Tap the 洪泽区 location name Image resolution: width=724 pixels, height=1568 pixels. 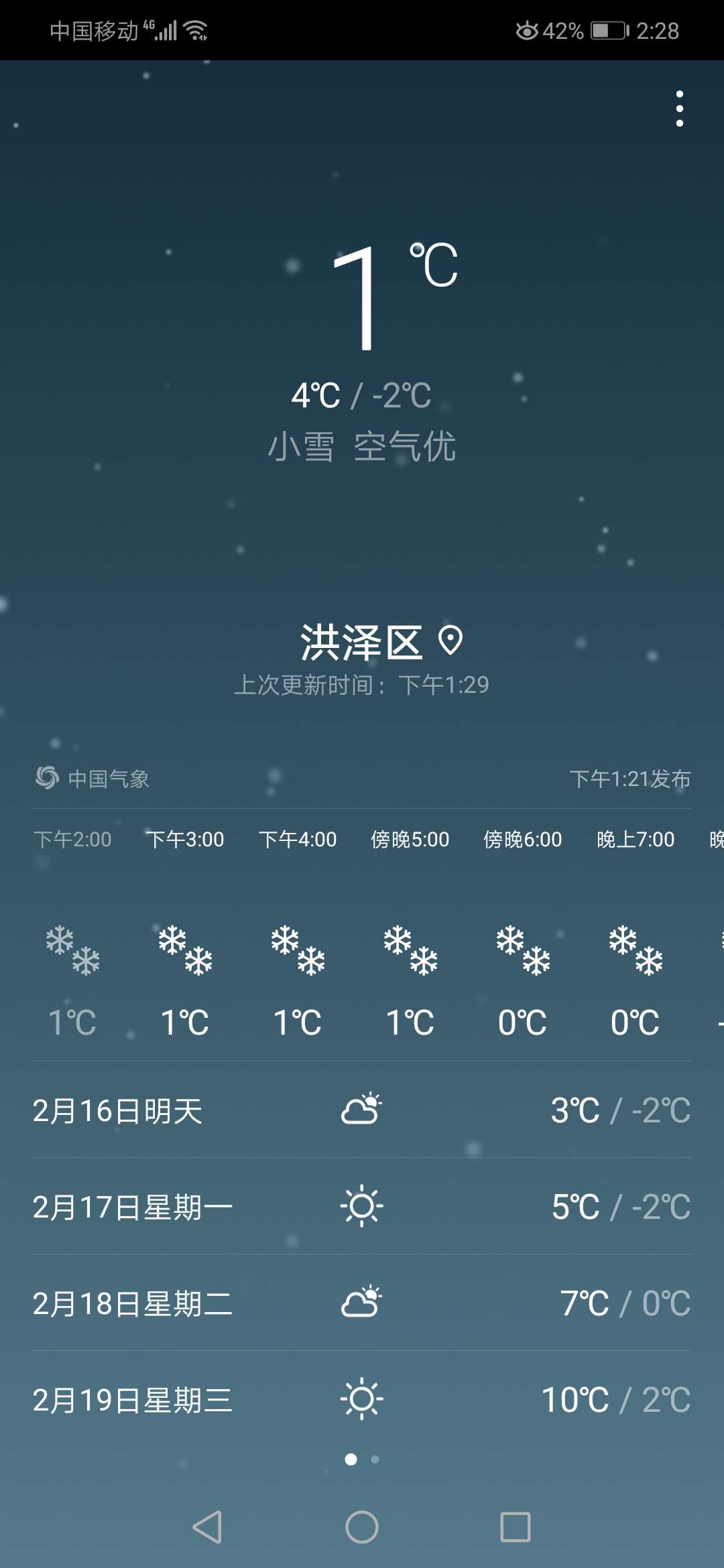(x=361, y=643)
